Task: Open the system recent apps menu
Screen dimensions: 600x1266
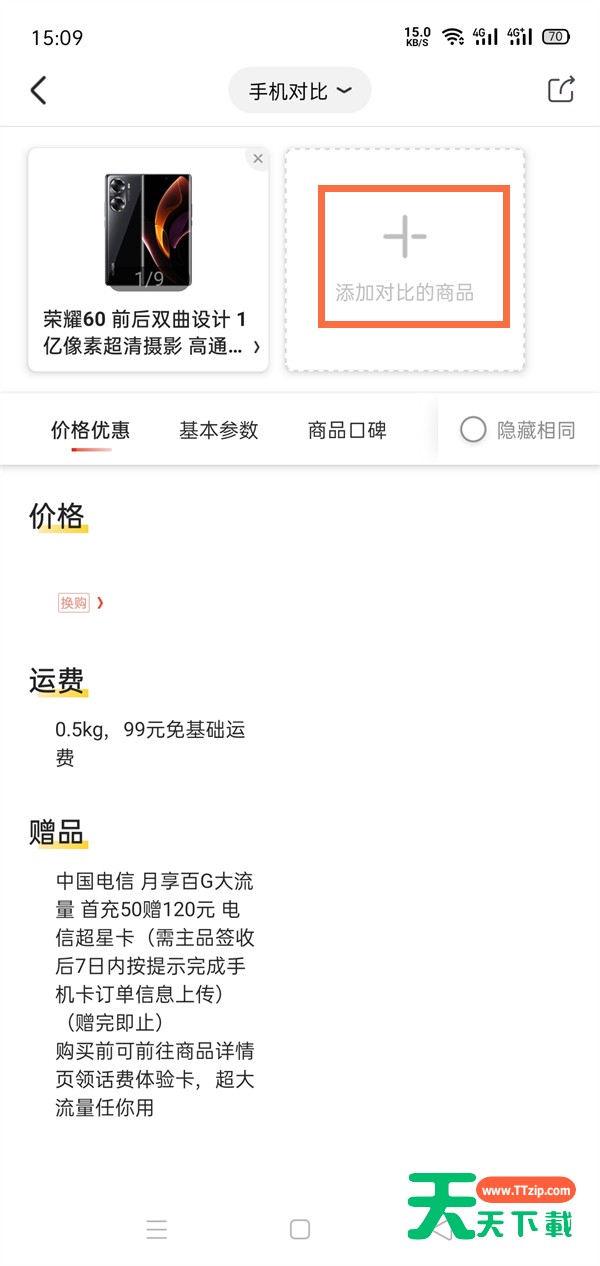Action: click(x=156, y=1229)
